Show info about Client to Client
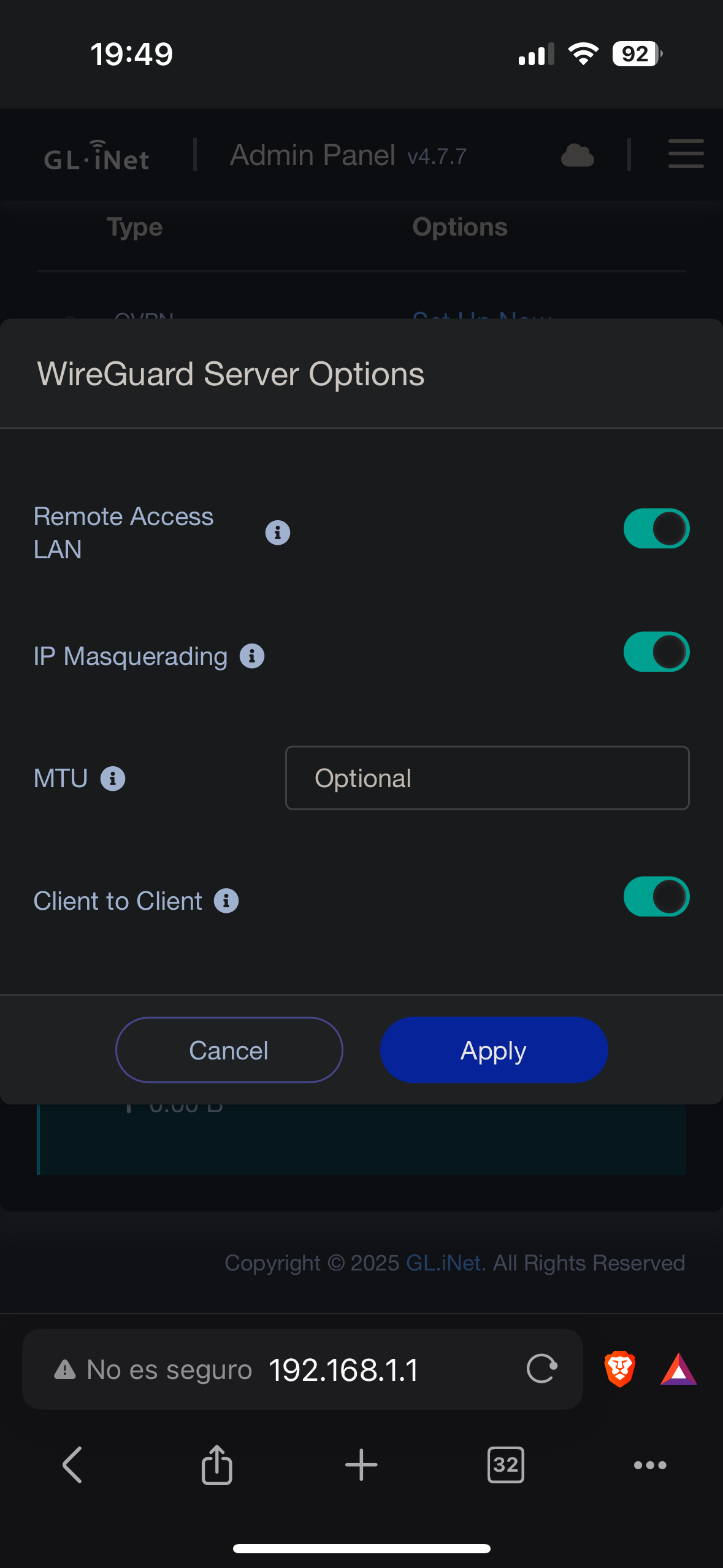 226,901
